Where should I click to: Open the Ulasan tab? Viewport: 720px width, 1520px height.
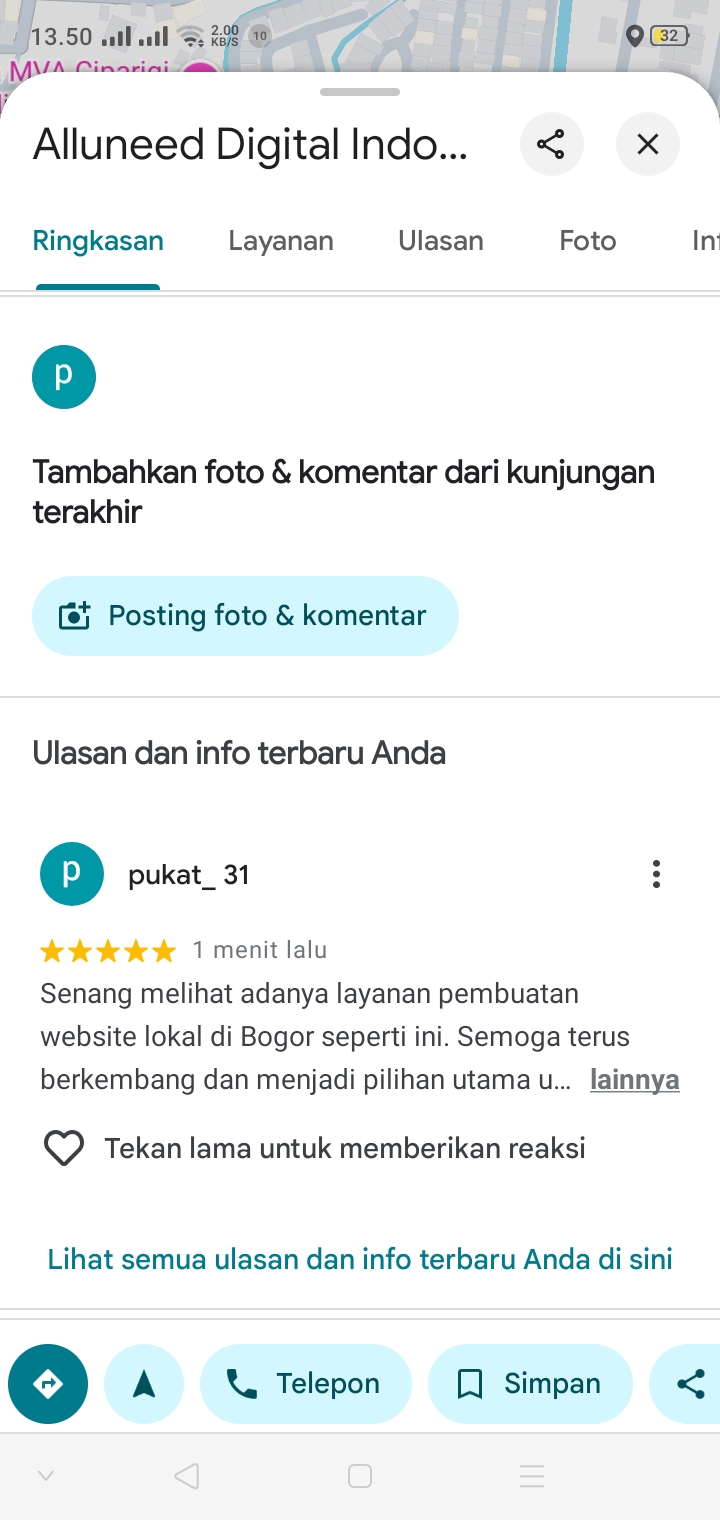441,241
